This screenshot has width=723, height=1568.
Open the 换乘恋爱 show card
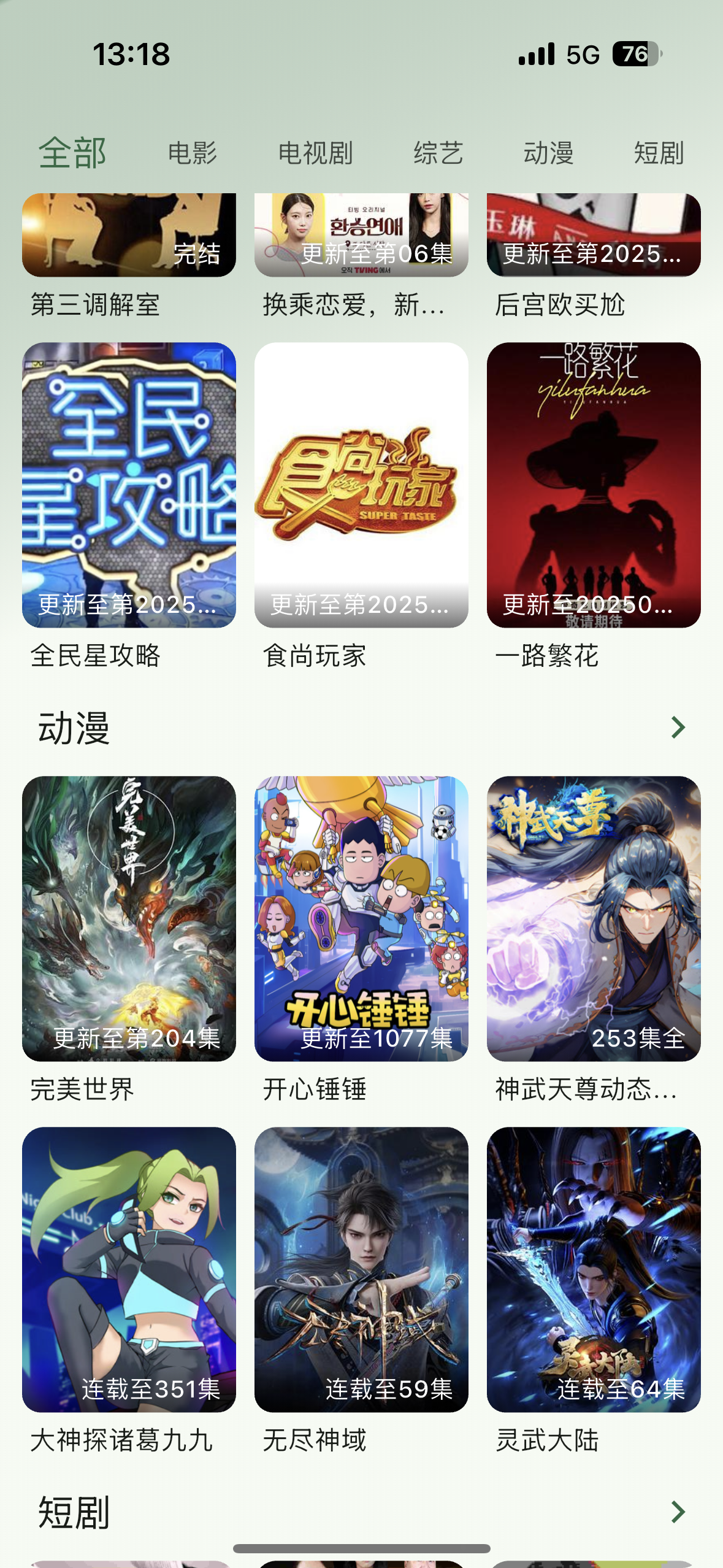click(361, 236)
